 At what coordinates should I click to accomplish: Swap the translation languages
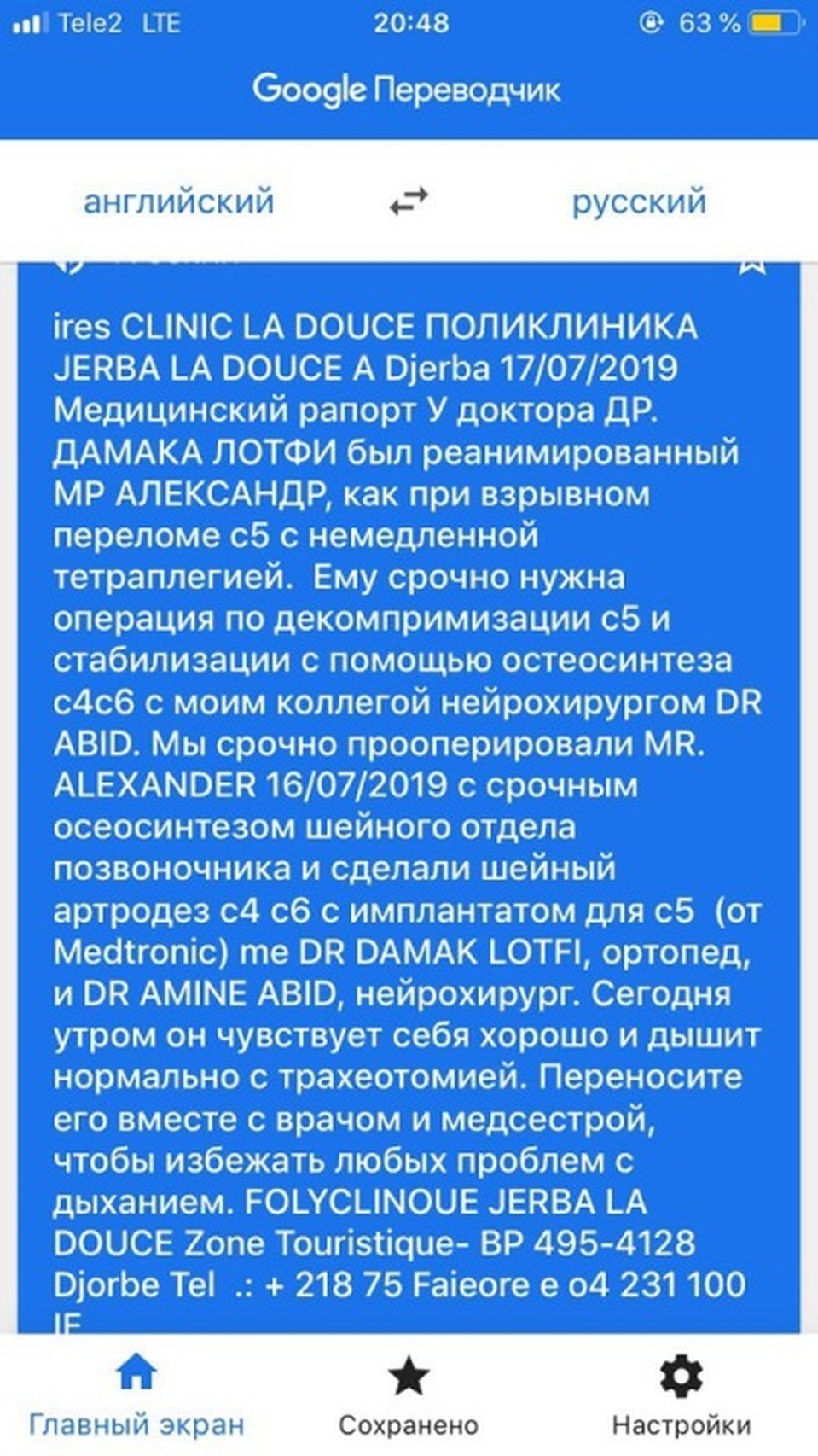click(409, 201)
